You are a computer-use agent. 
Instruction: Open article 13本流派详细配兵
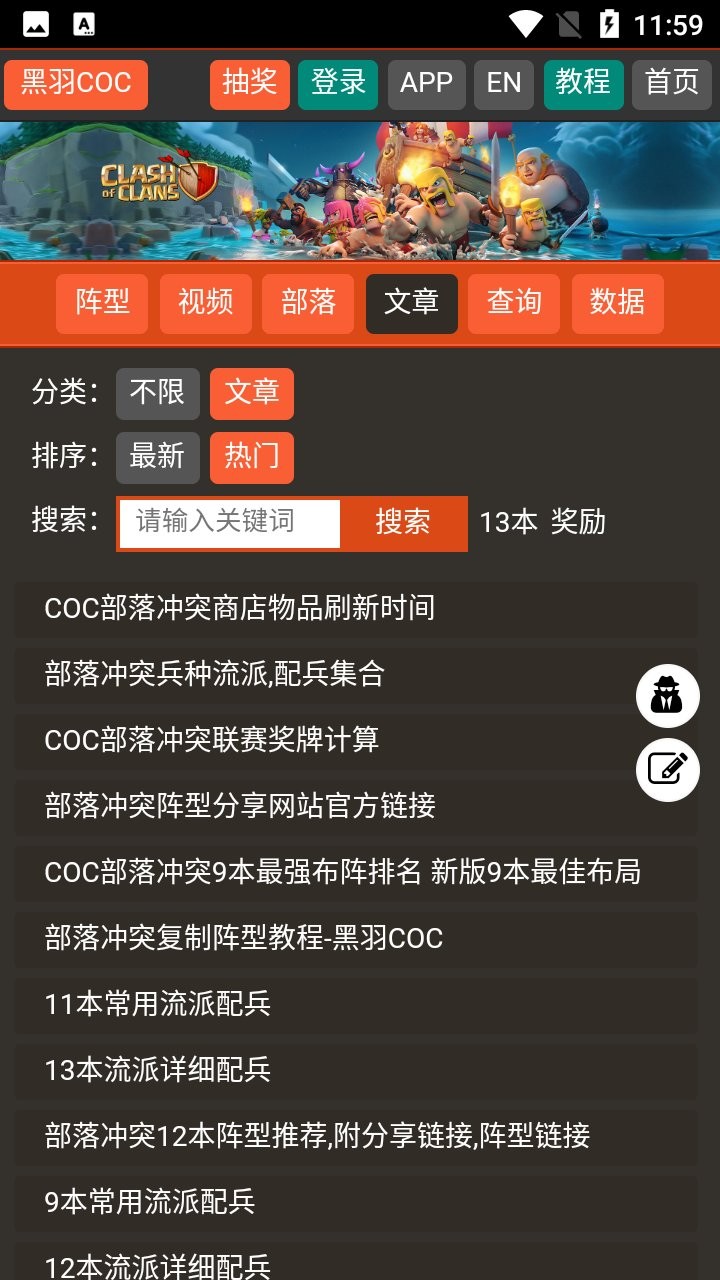click(x=158, y=1070)
